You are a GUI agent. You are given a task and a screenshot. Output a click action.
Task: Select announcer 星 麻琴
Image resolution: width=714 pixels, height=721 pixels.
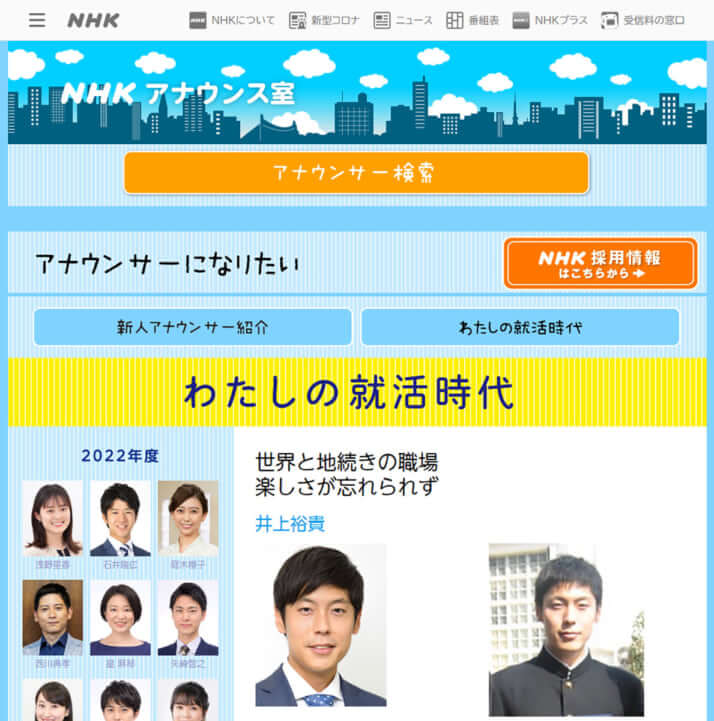click(120, 618)
